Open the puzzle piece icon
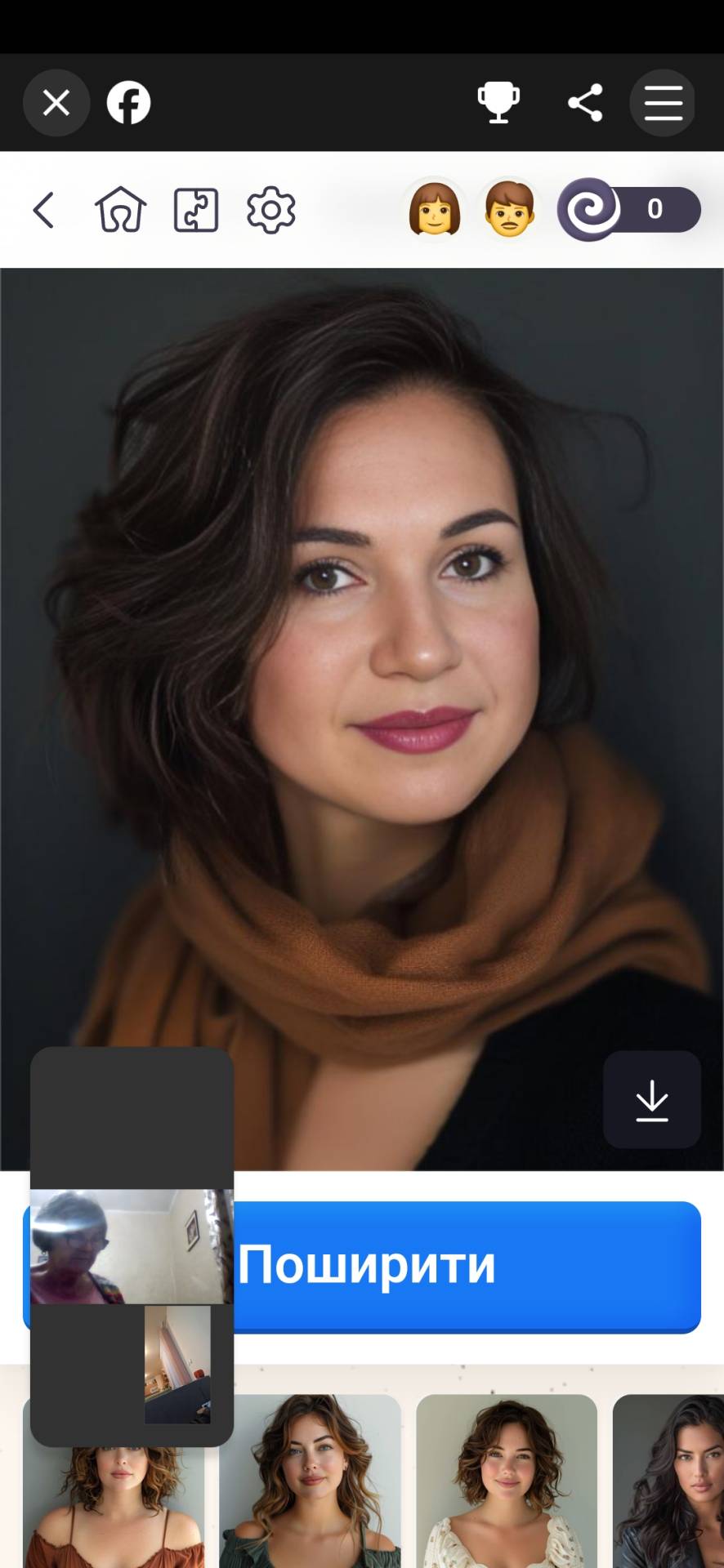 pos(196,210)
